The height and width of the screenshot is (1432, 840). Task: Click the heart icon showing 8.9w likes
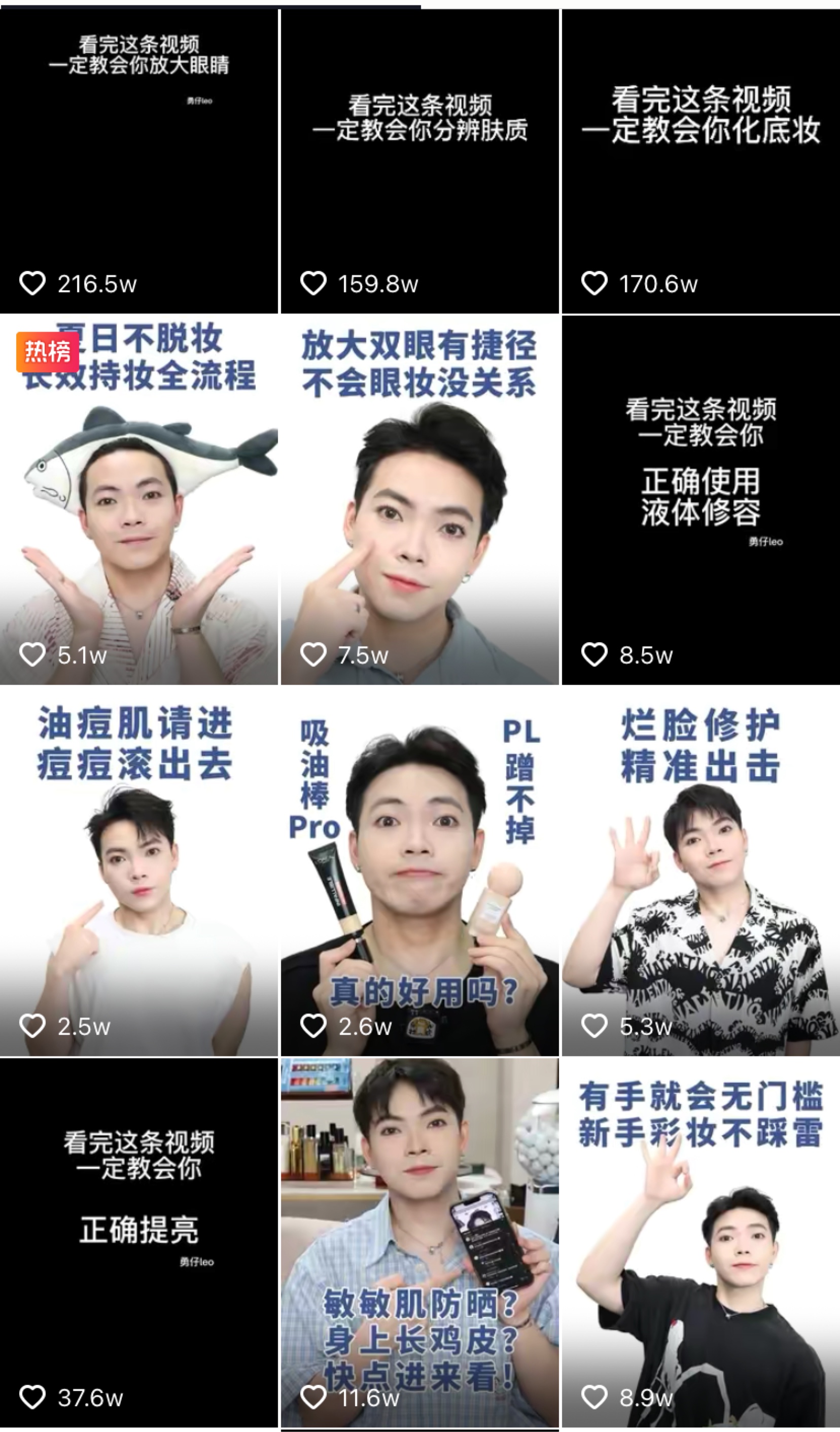[x=595, y=1398]
